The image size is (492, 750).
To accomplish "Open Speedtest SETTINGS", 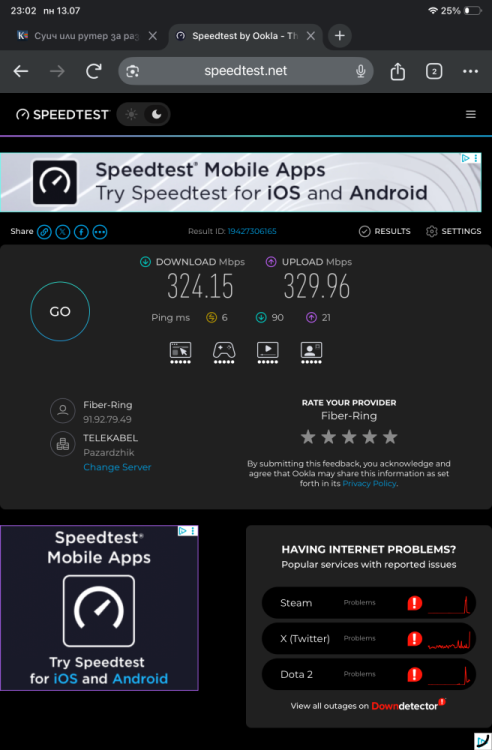I will tap(453, 232).
